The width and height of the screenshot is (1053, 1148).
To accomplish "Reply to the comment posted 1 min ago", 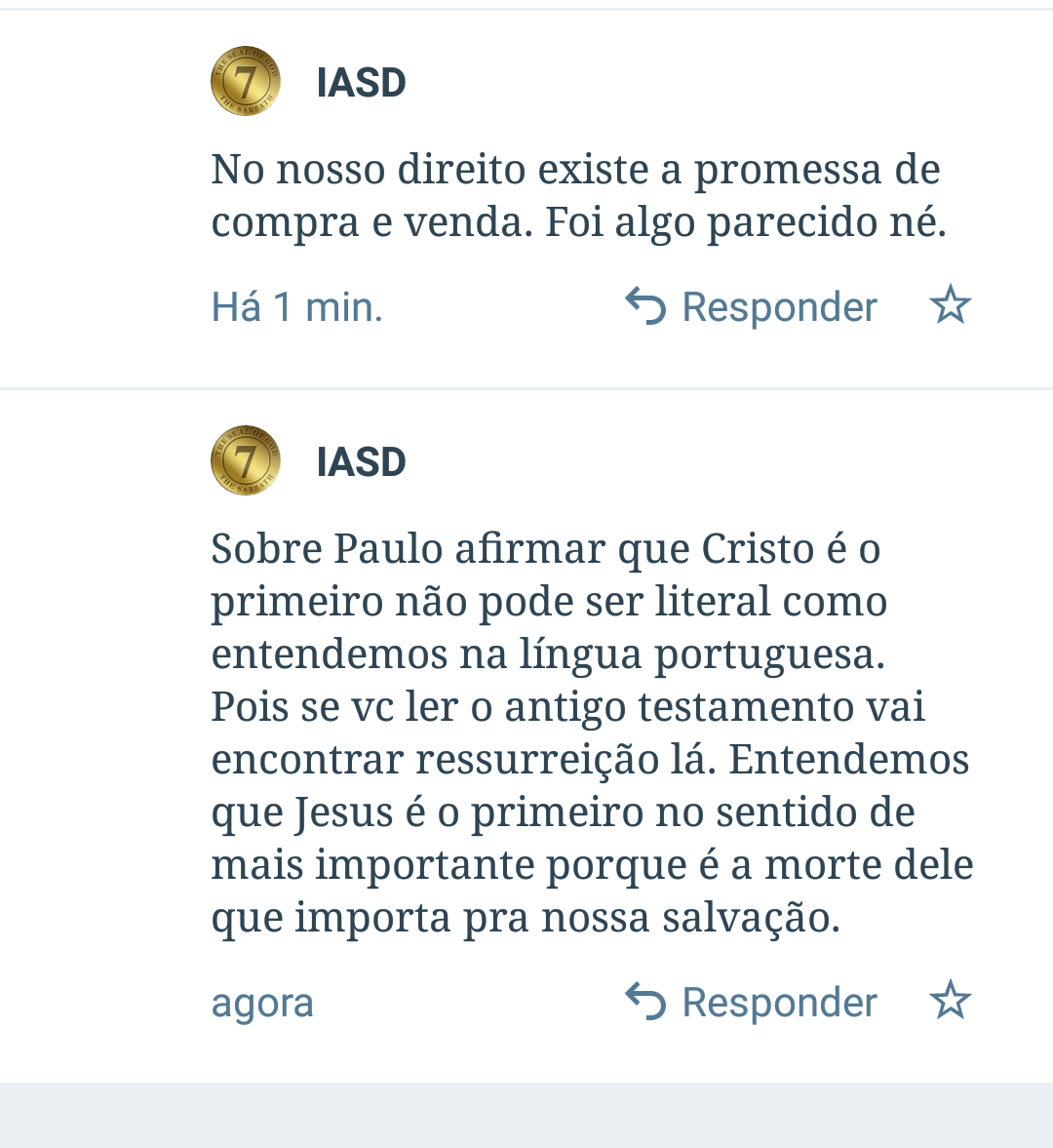I will pyautogui.click(x=752, y=307).
